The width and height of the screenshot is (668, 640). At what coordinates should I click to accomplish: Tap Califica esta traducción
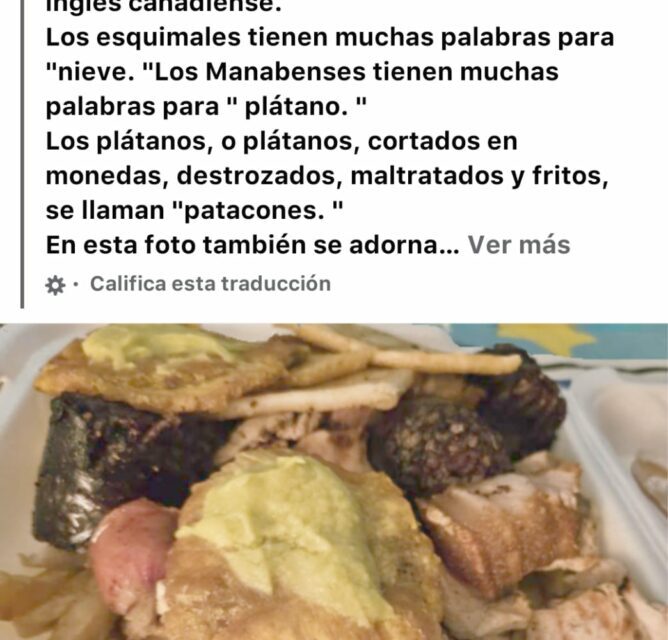(210, 284)
